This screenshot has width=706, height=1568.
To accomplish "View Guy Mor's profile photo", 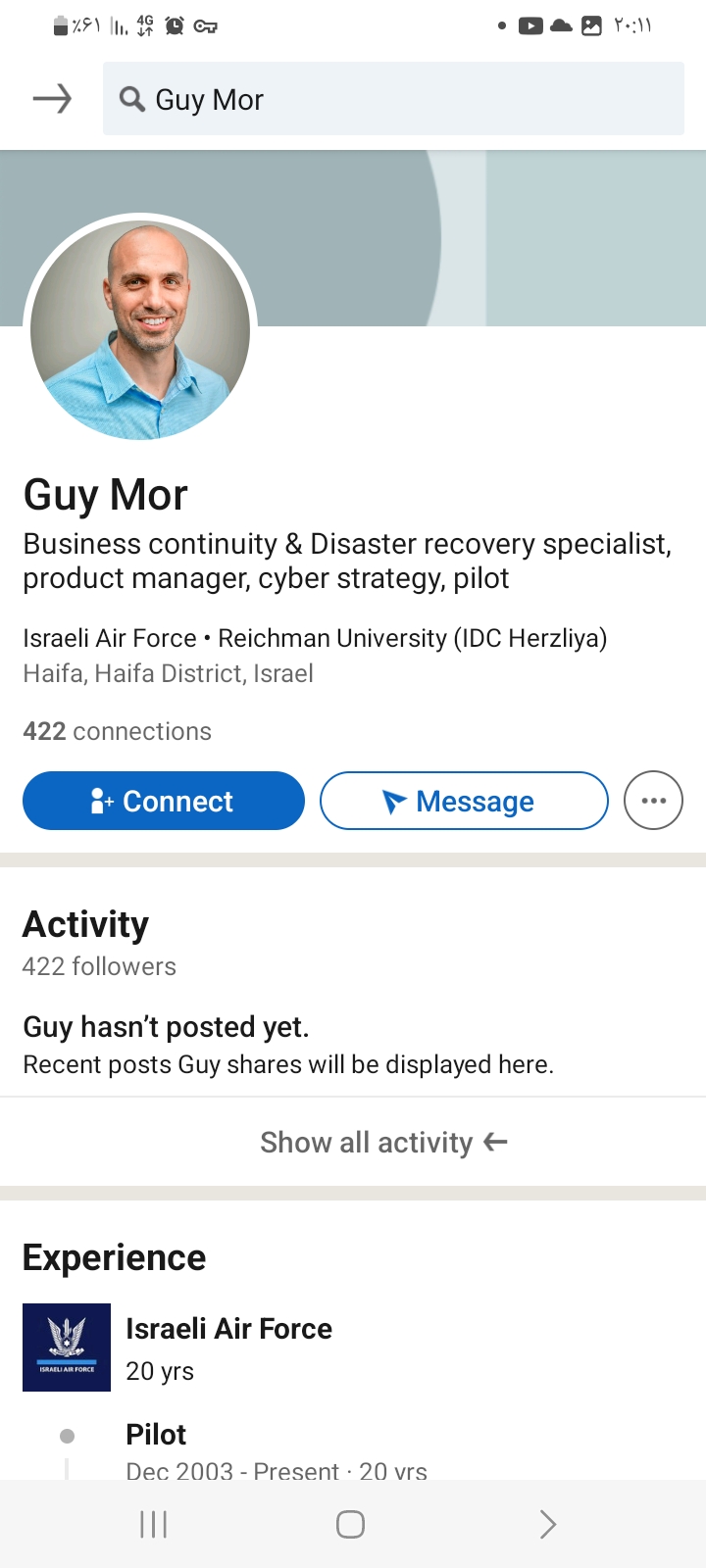I will point(140,329).
